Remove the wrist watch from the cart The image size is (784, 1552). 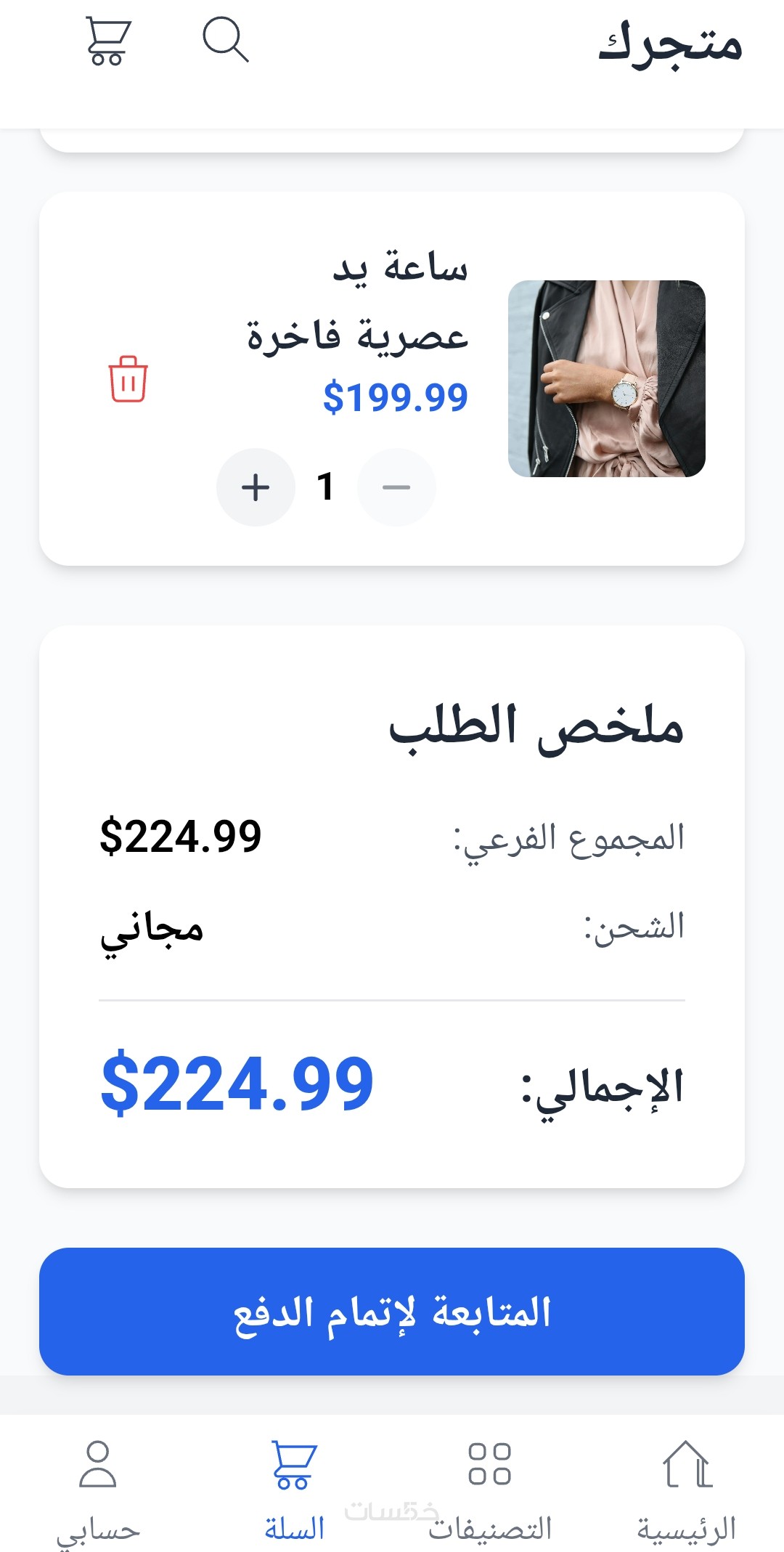click(x=128, y=379)
